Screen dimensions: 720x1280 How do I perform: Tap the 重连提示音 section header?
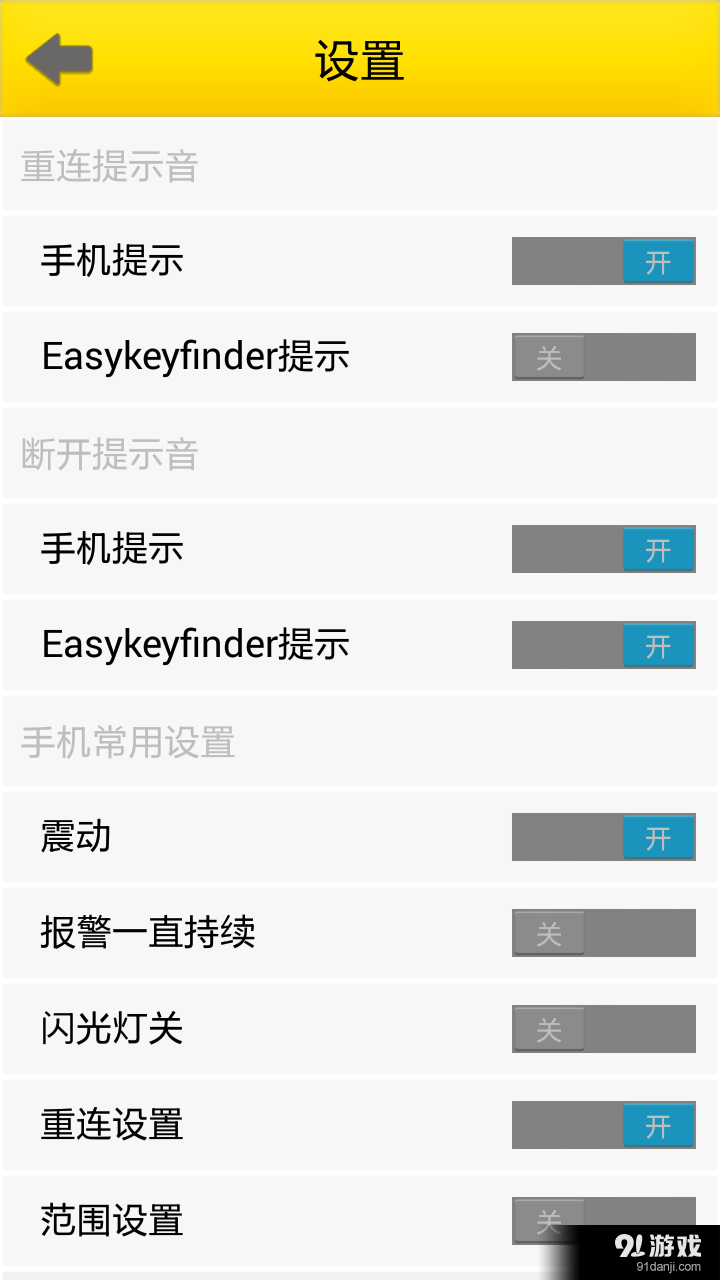[x=109, y=168]
